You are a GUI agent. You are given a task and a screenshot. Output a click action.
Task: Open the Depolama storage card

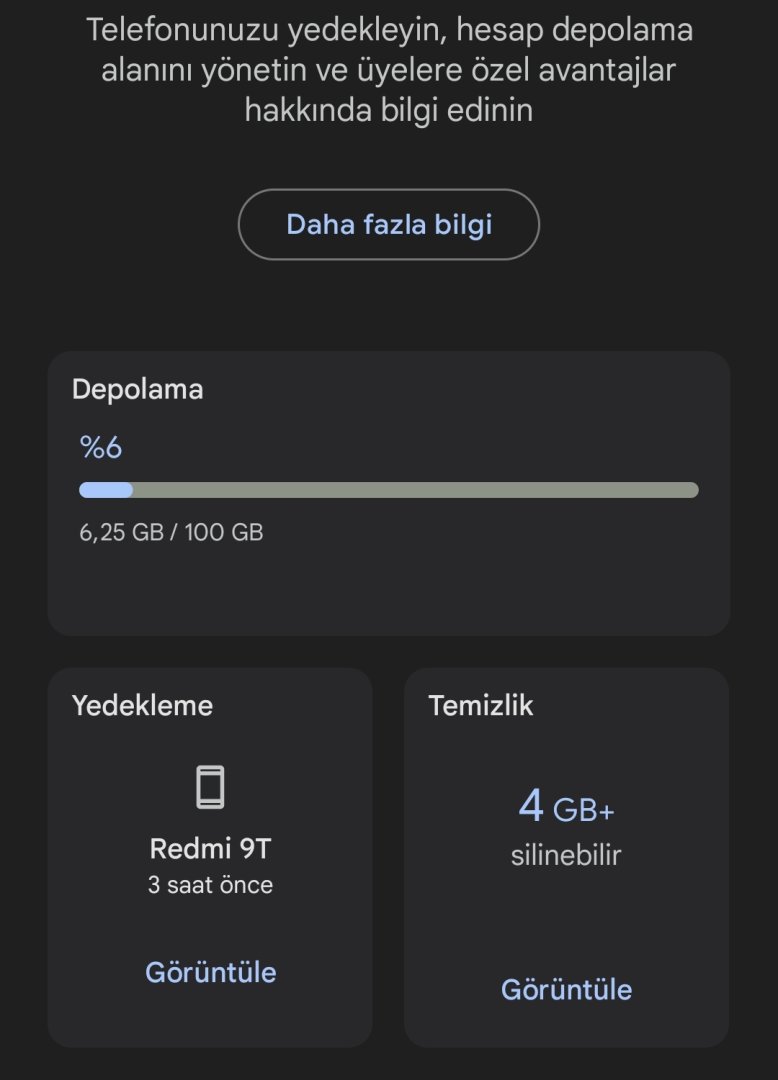[x=388, y=492]
